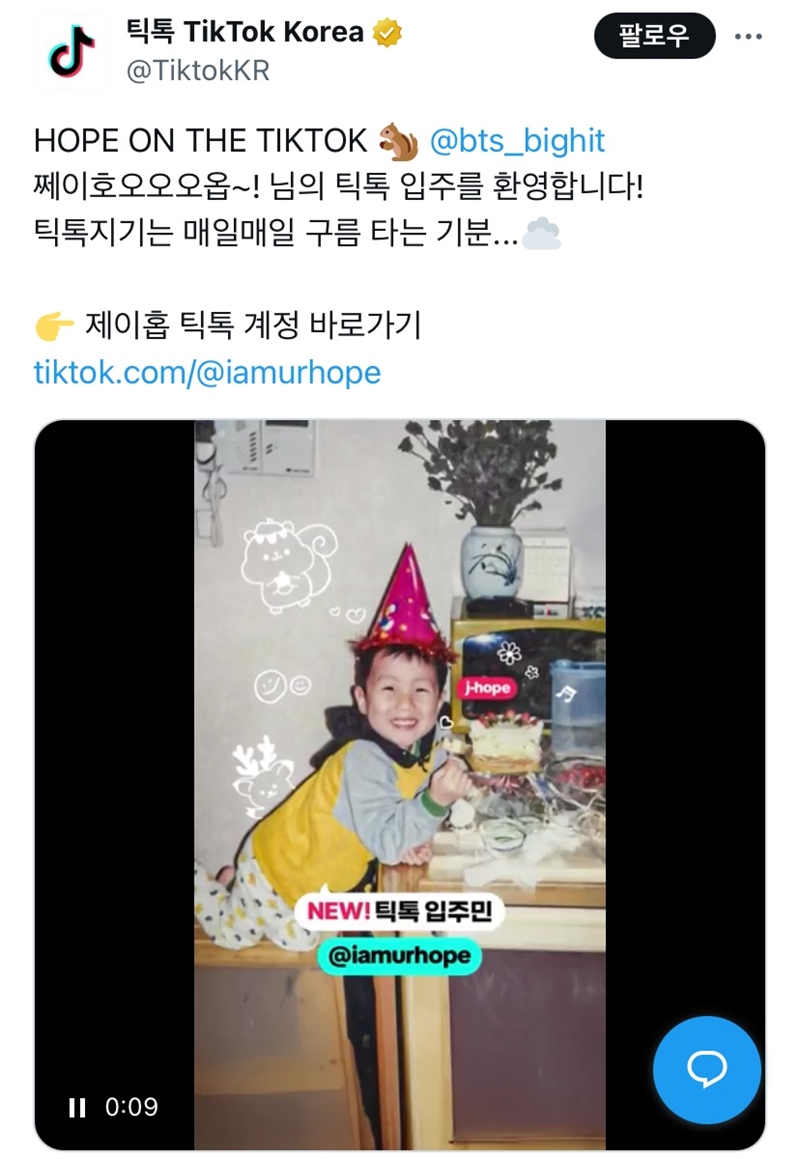Pause the playing video
Image resolution: width=800 pixels, height=1159 pixels.
(77, 1107)
